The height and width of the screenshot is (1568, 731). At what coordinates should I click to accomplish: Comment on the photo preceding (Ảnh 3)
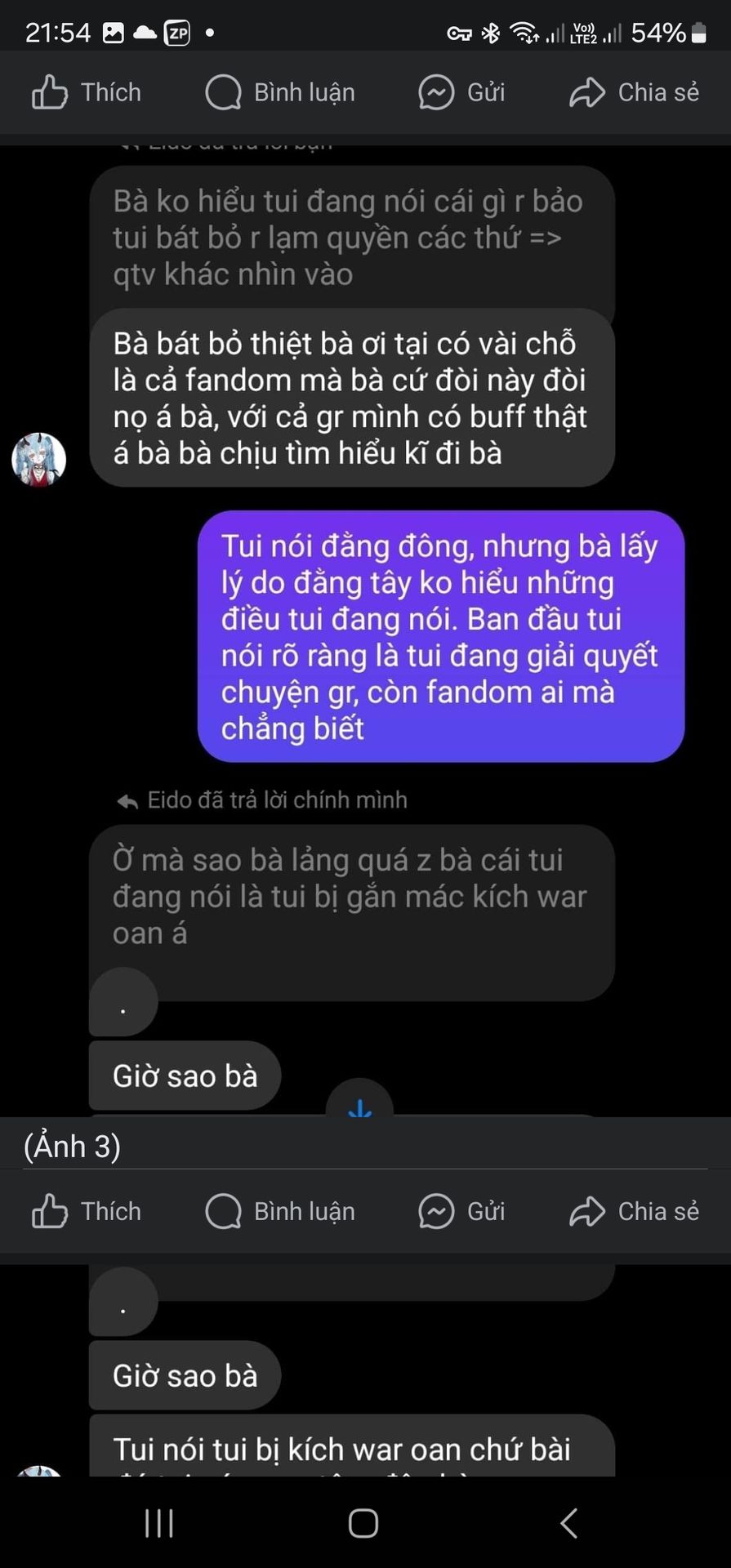tap(280, 92)
